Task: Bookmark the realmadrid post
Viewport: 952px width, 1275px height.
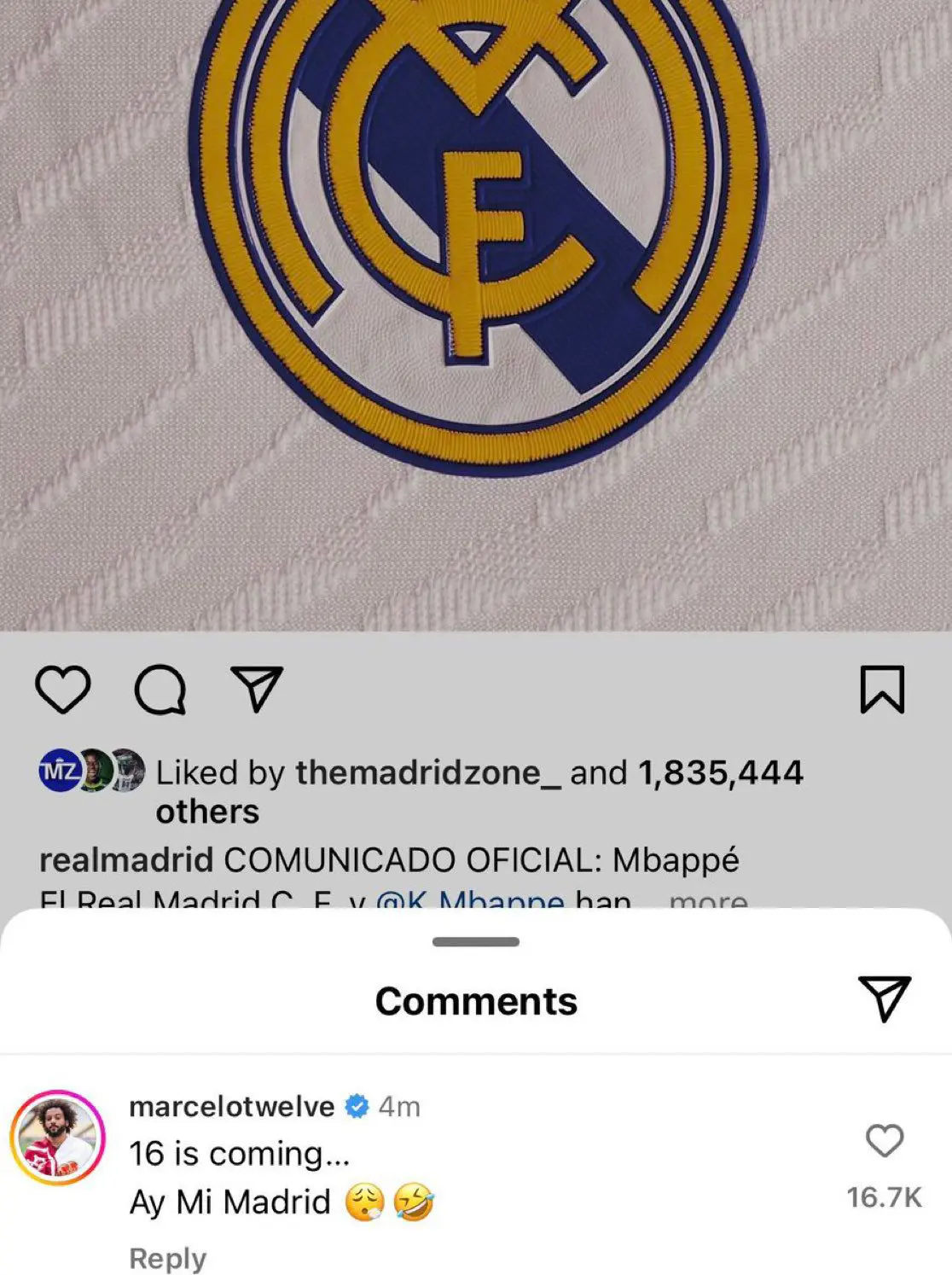Action: (881, 690)
